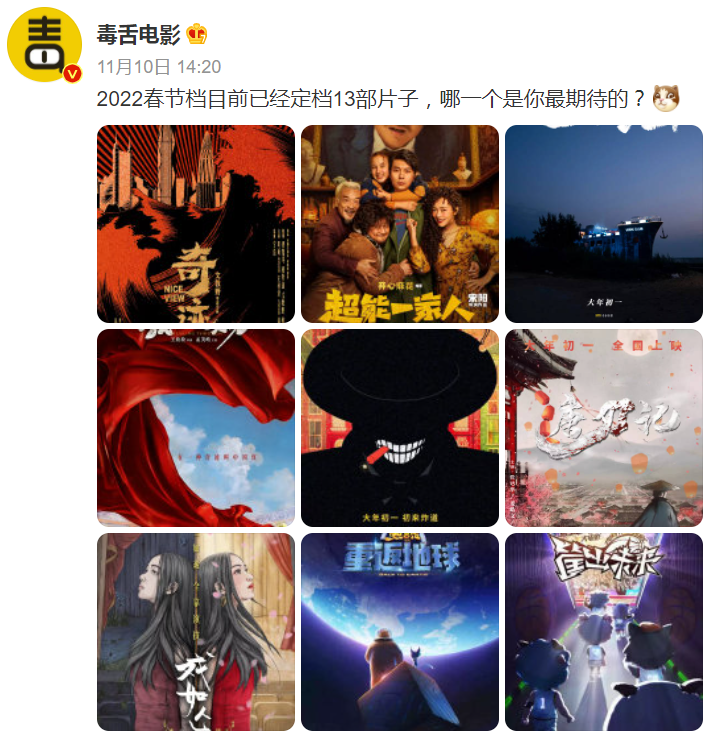The image size is (708, 736).
Task: Open the 毒舌电影 username link
Action: (x=139, y=35)
